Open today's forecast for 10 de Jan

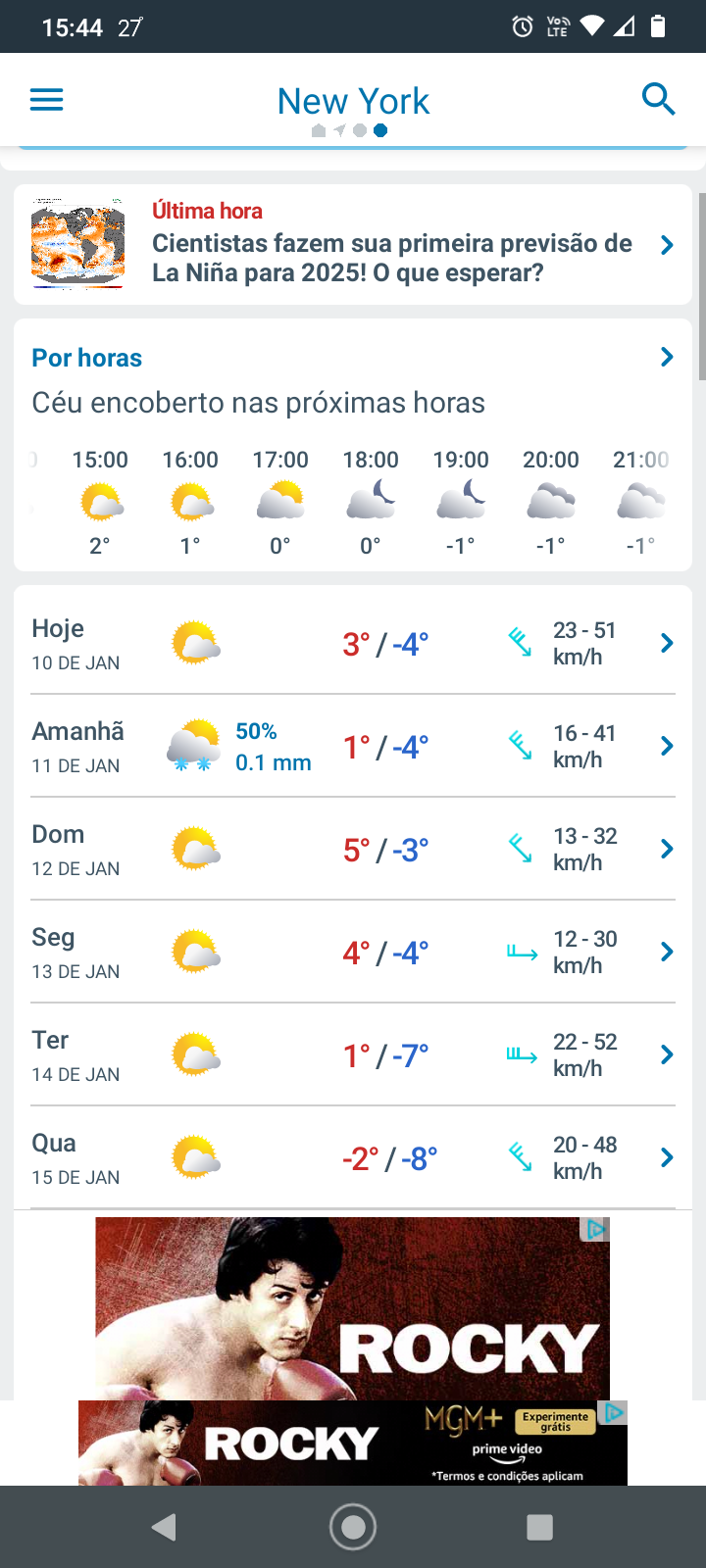pos(353,644)
